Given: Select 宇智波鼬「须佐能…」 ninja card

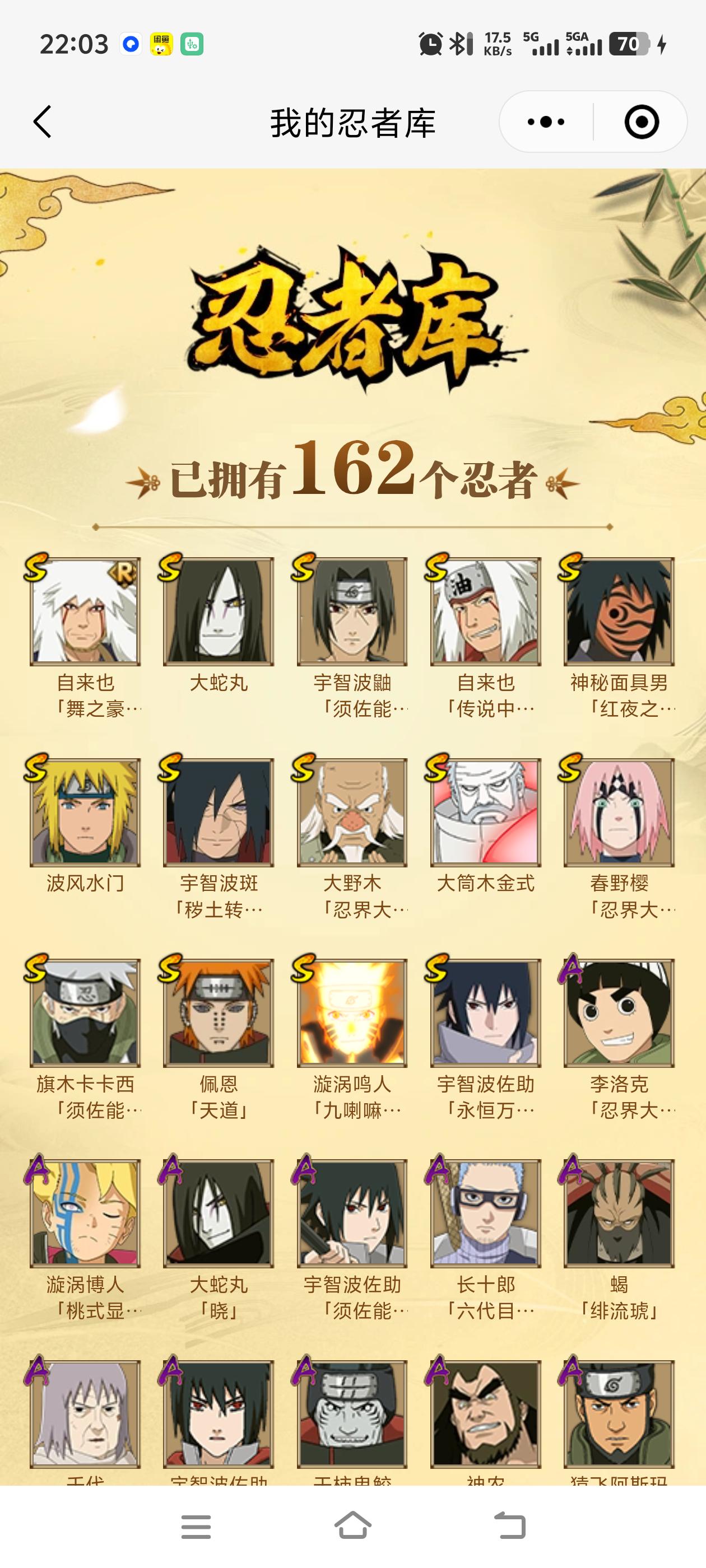Looking at the screenshot, I should 352,612.
